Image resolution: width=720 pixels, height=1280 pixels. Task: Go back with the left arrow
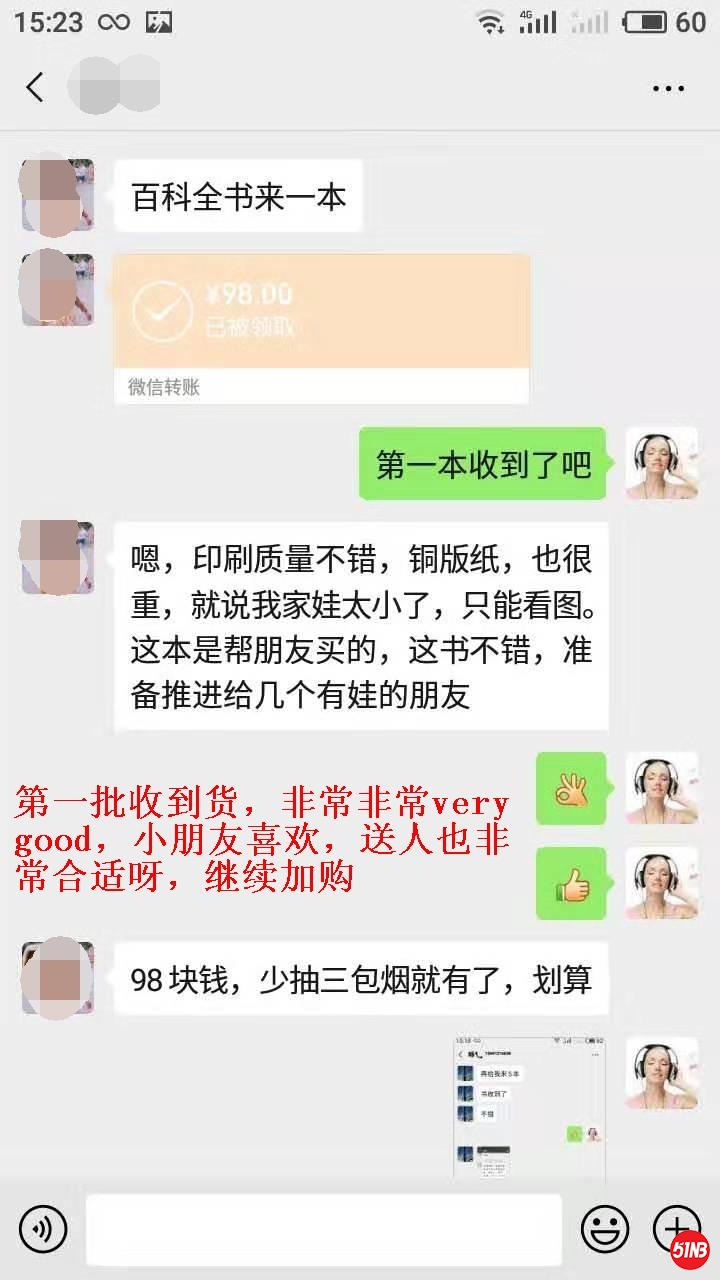coord(35,87)
